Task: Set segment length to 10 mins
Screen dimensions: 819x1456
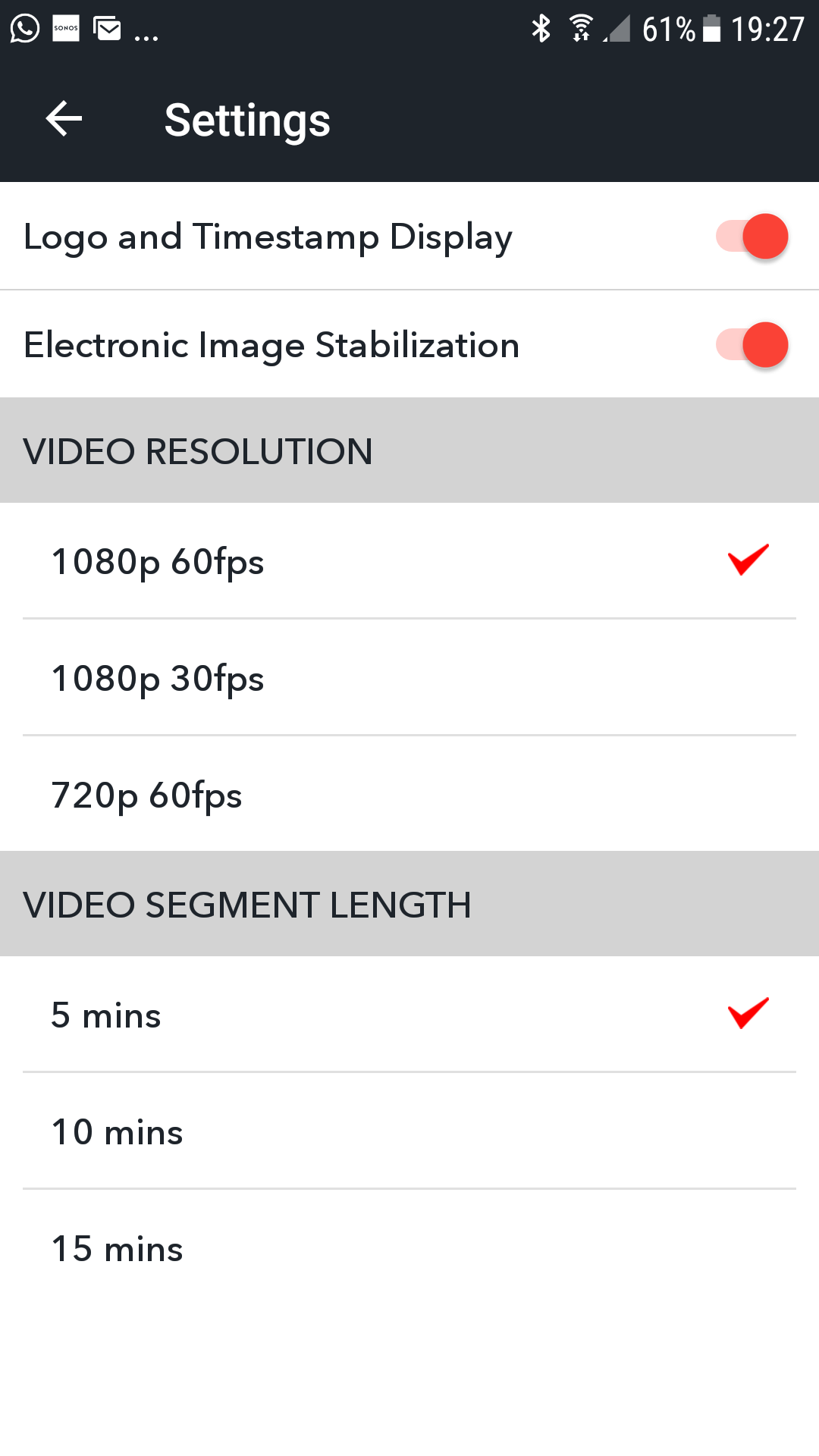Action: 409,1131
